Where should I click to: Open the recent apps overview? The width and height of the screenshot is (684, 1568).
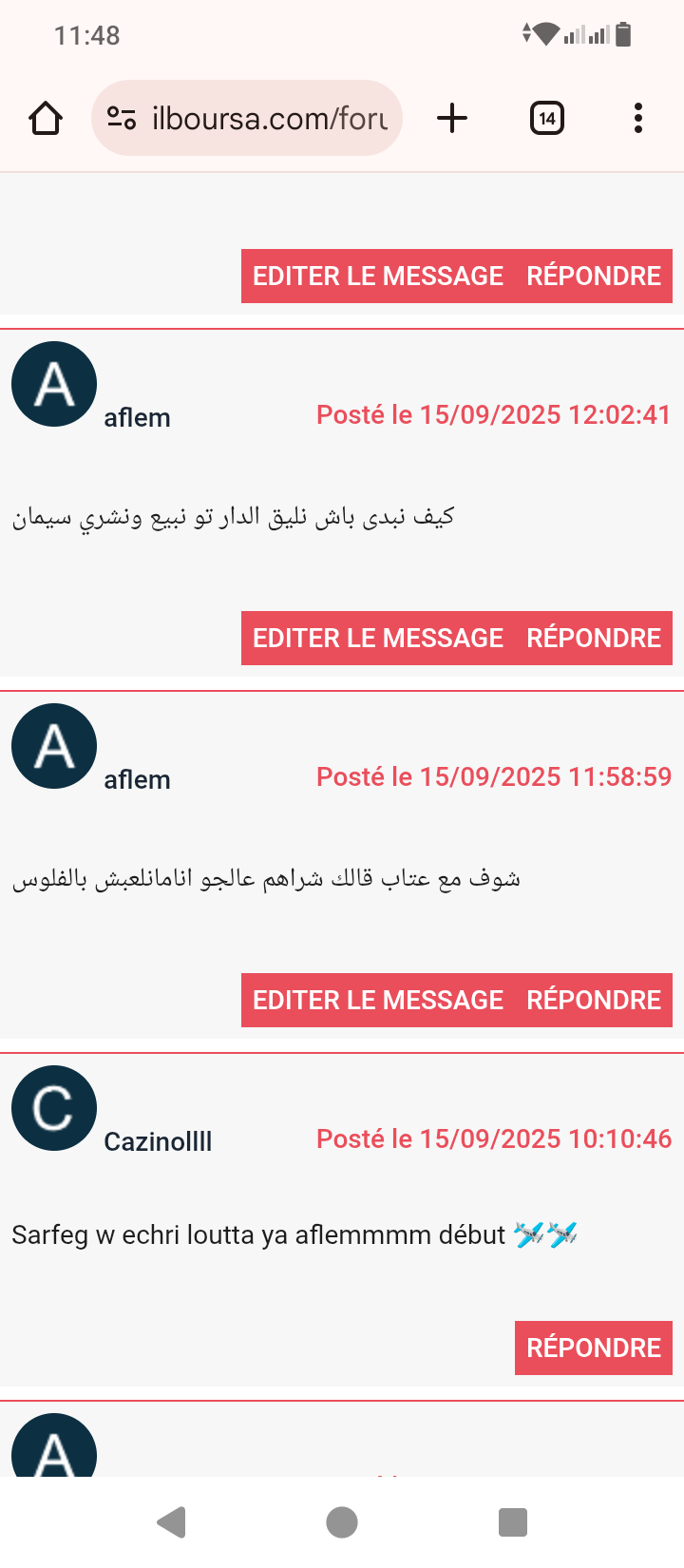coord(513,1522)
